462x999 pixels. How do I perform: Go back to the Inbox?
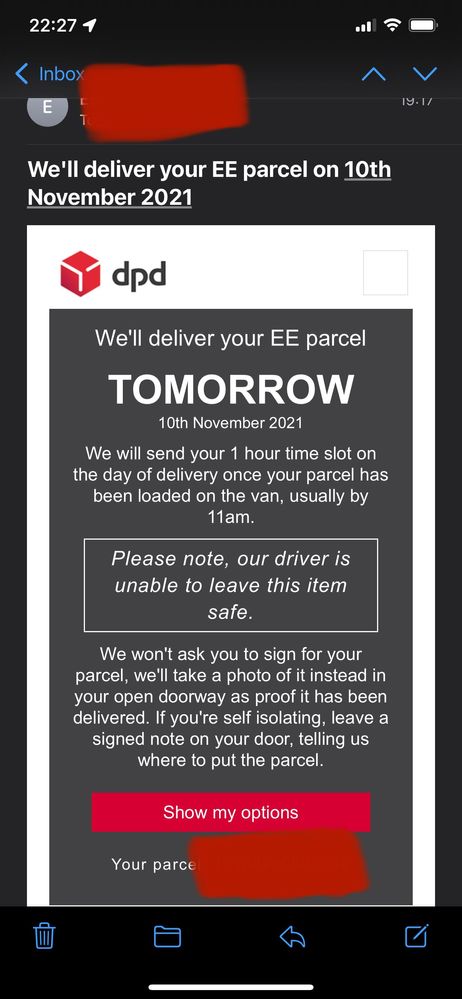click(x=48, y=74)
